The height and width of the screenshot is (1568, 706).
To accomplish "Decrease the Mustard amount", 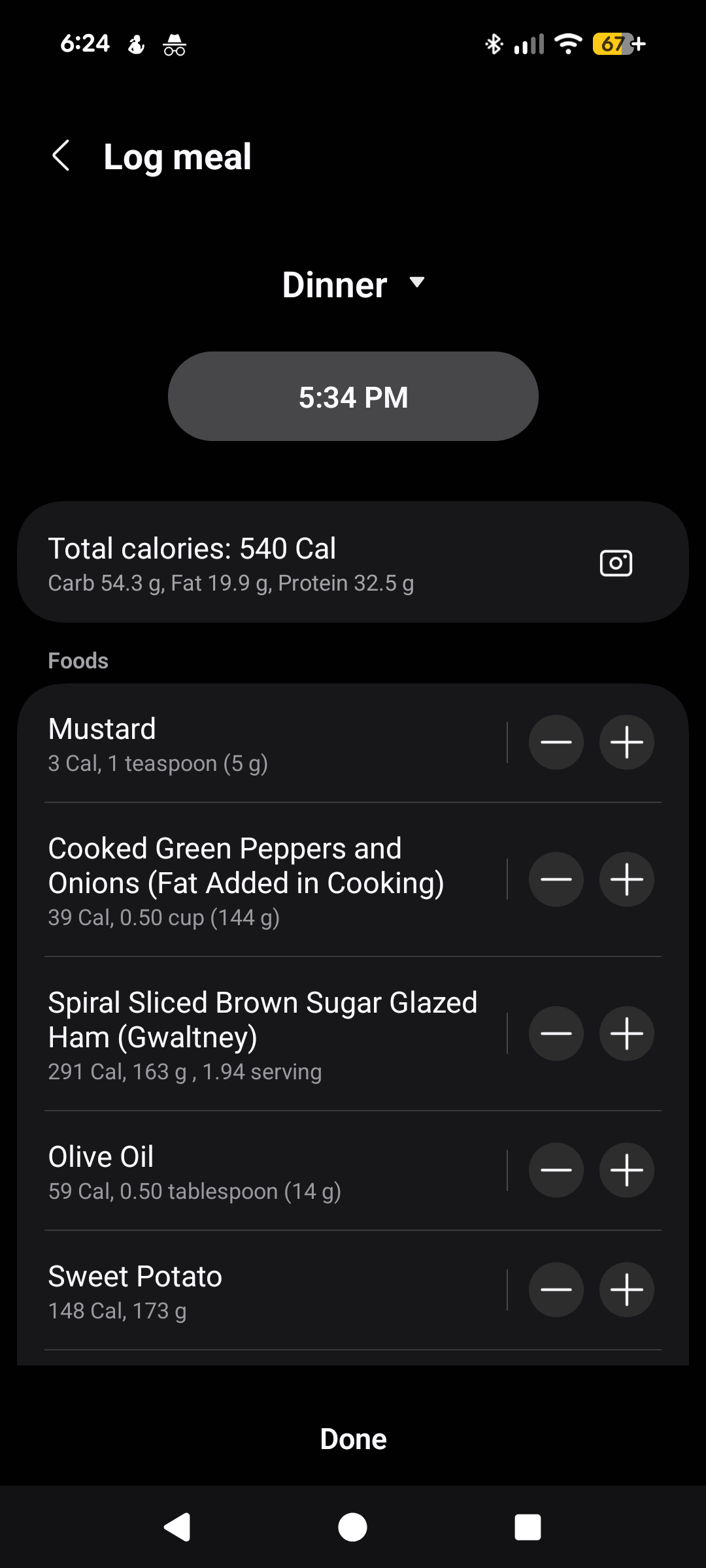I will pos(556,742).
